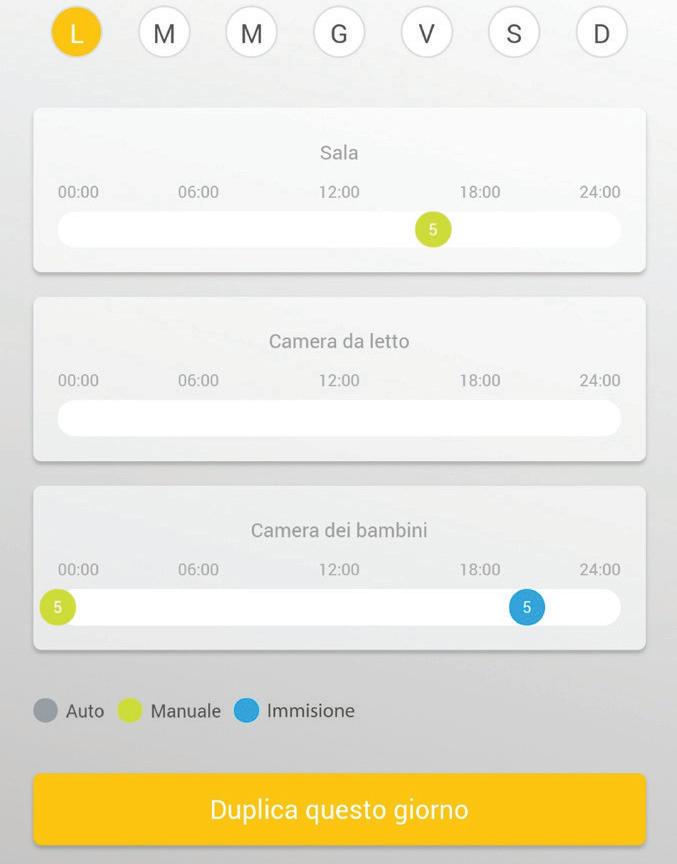The image size is (677, 864).
Task: Switch to the V (Venerdì) day
Action: coord(427,33)
